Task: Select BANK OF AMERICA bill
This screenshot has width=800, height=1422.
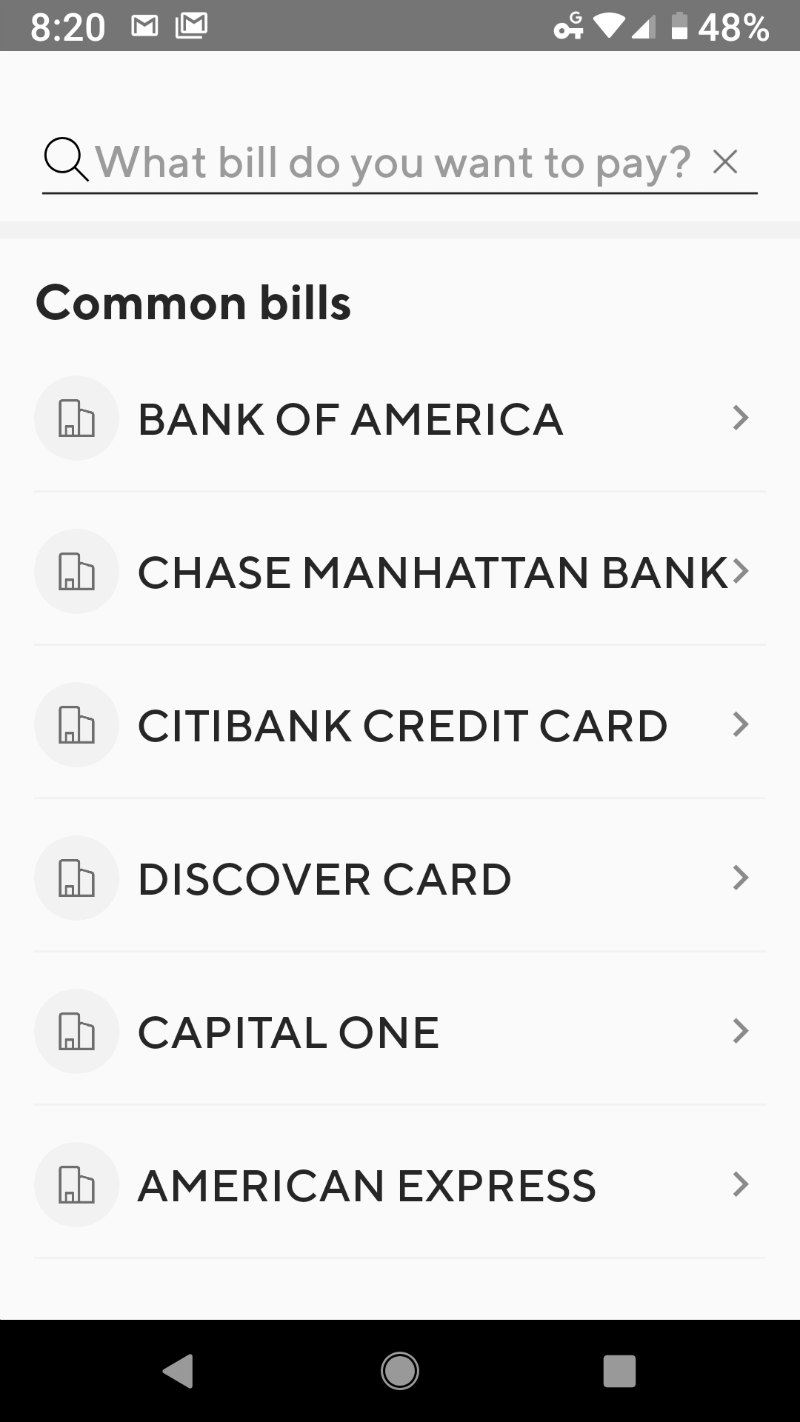Action: click(400, 418)
